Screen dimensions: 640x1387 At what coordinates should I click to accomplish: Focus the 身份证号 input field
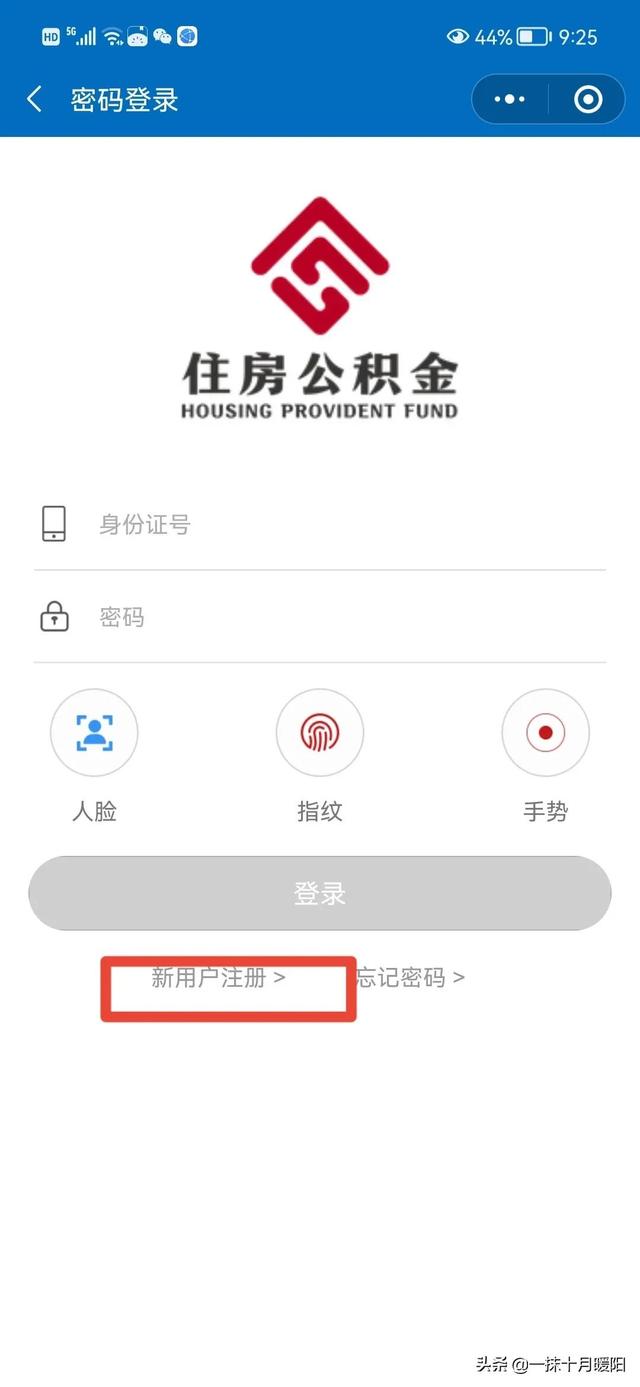tap(340, 525)
